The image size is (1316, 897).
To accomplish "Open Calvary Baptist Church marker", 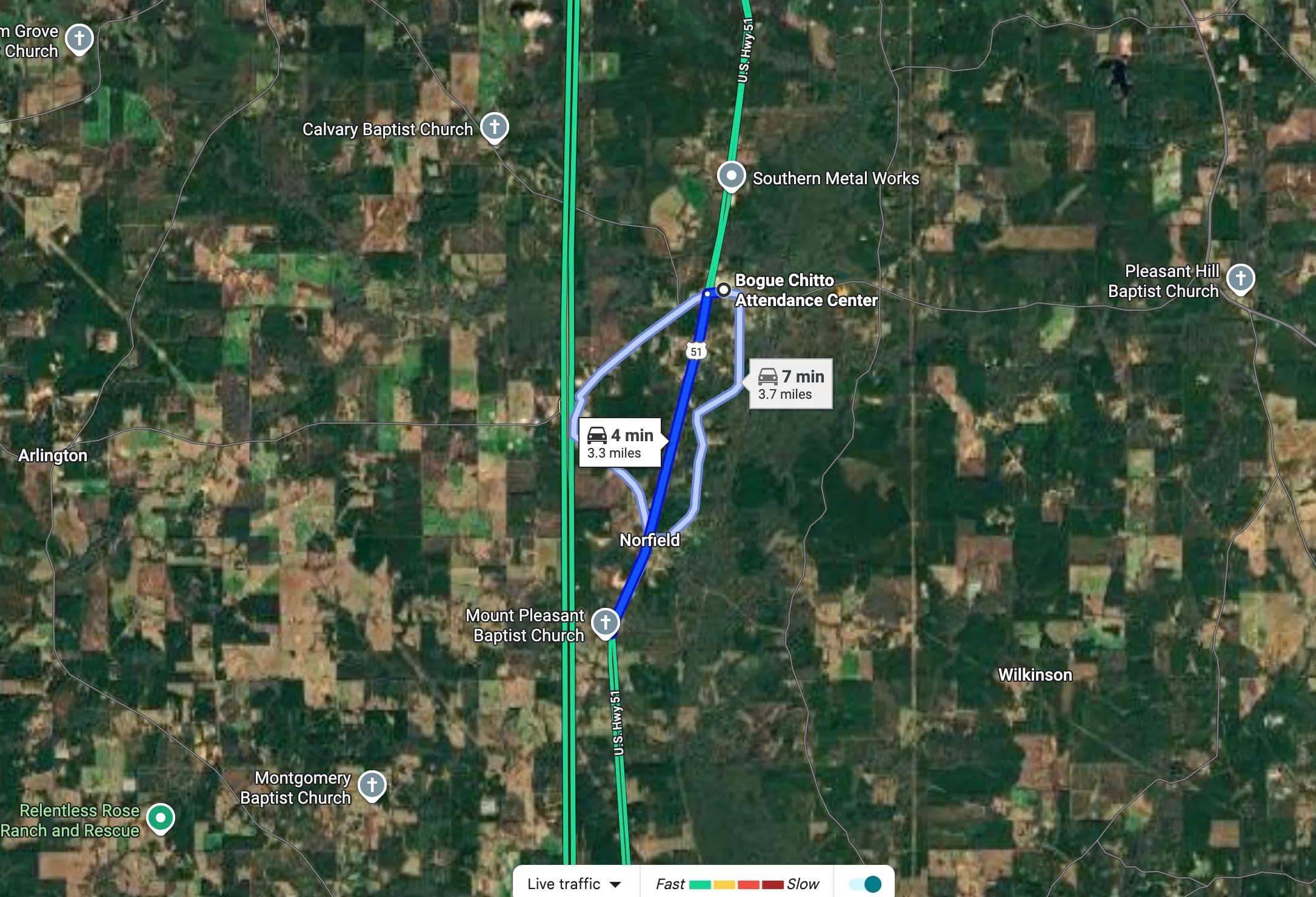I will coord(494,128).
